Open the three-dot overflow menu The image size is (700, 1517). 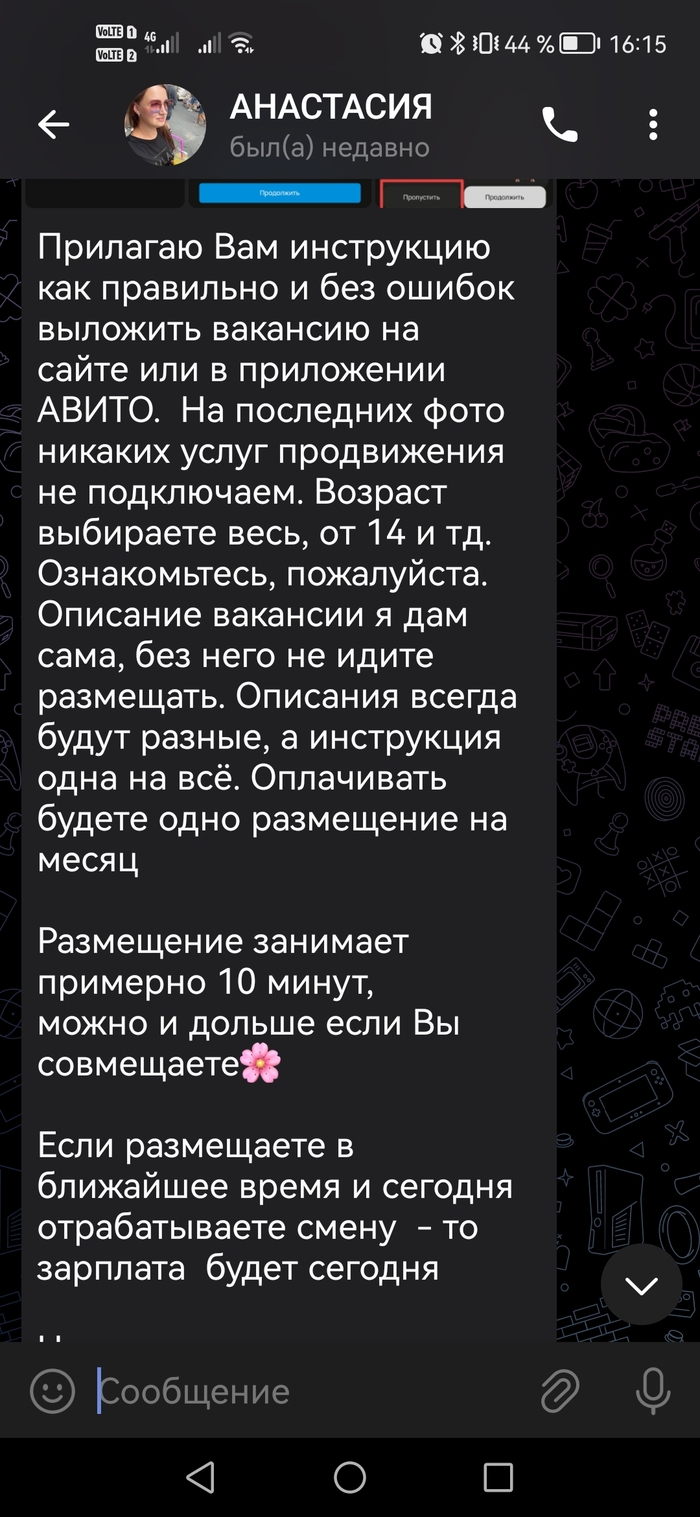point(652,125)
